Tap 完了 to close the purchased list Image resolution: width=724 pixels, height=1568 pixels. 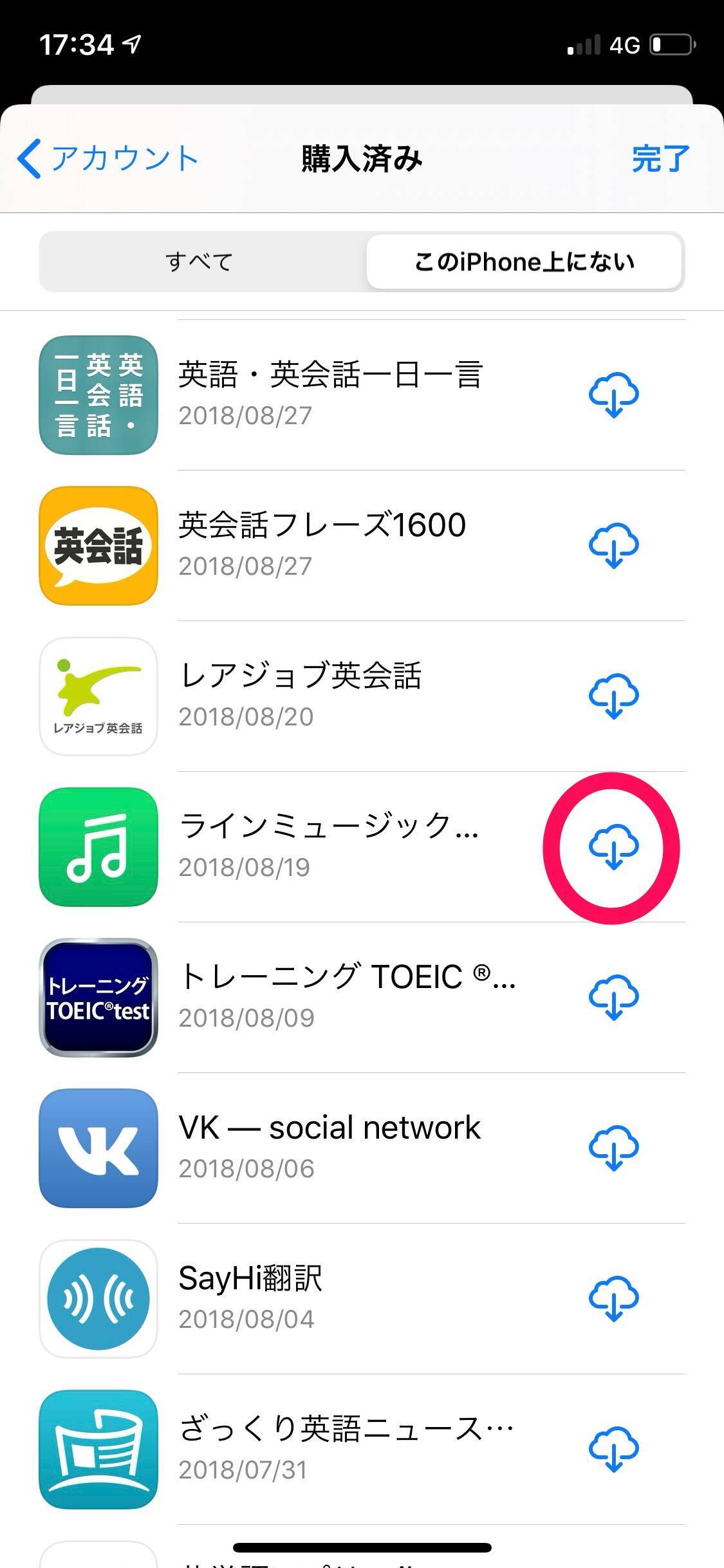660,159
